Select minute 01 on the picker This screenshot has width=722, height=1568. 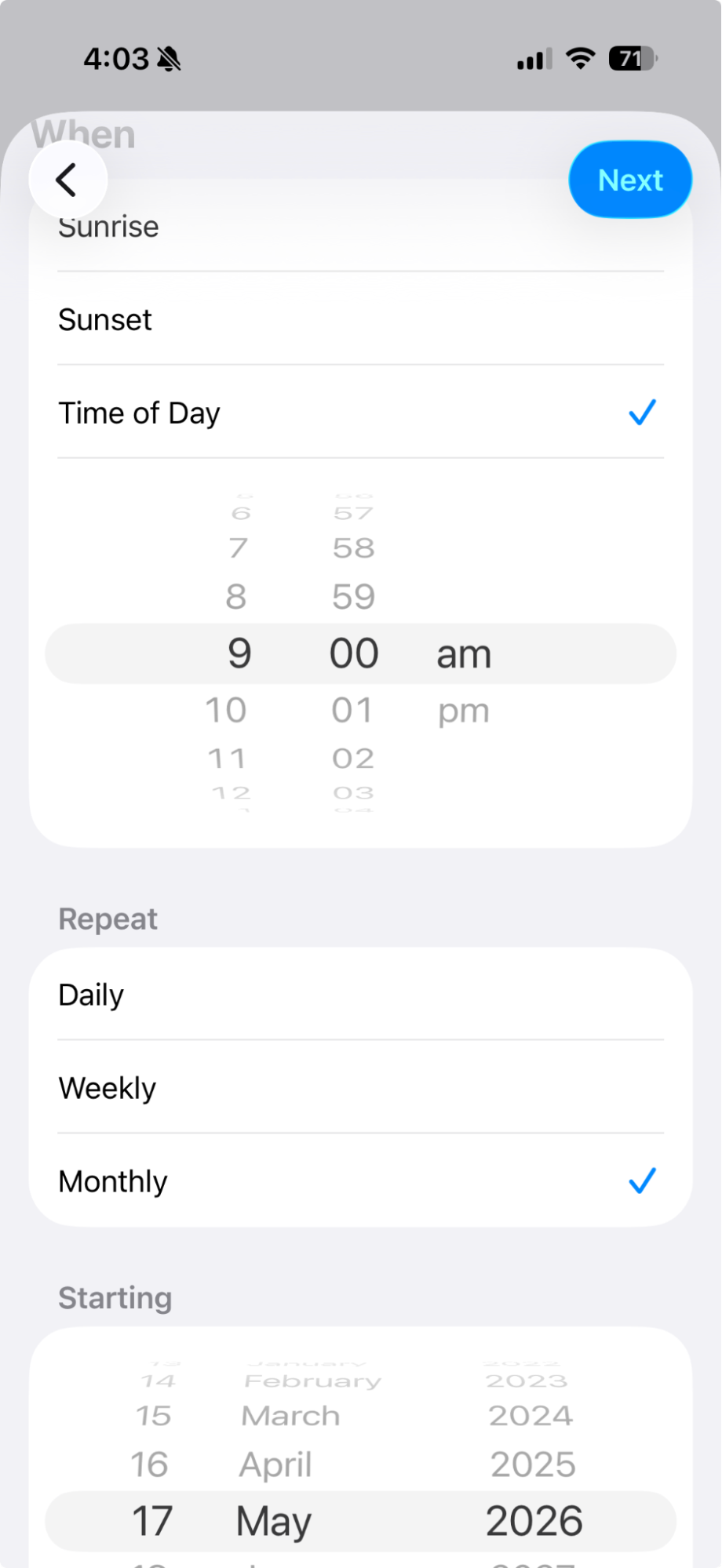click(x=352, y=709)
